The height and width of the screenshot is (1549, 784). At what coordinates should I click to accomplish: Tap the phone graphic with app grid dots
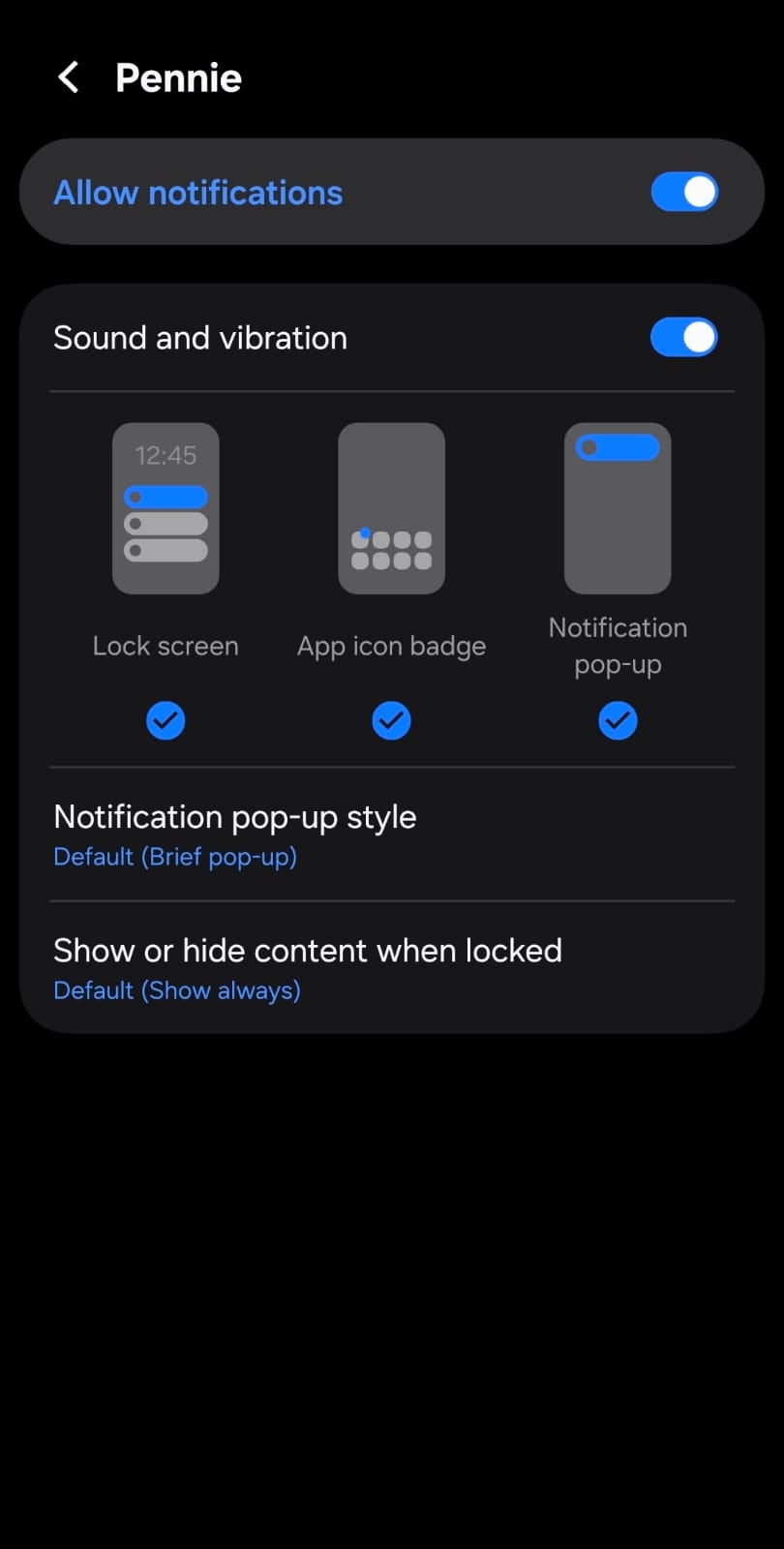pyautogui.click(x=391, y=507)
